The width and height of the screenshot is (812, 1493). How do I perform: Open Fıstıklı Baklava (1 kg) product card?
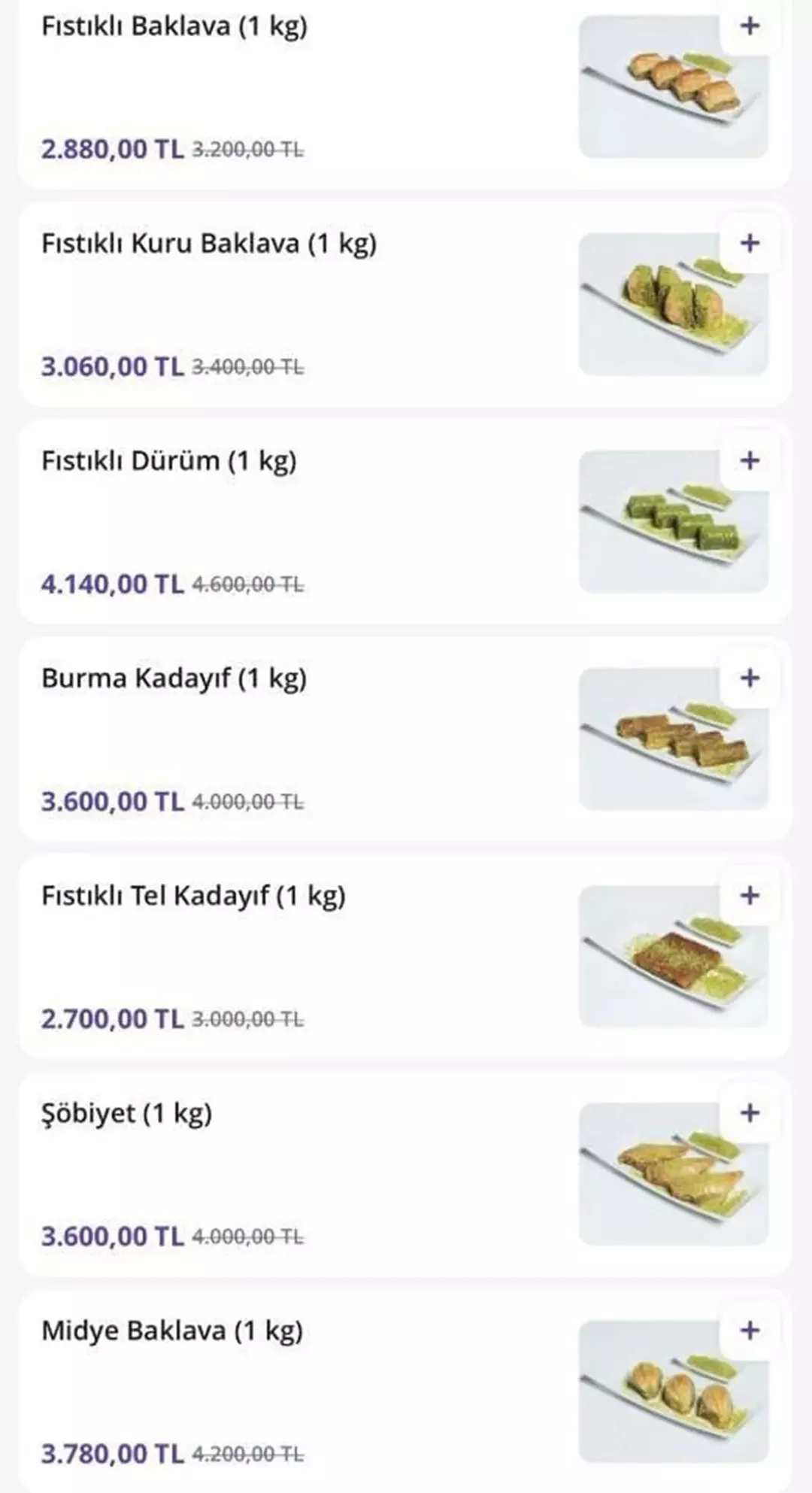pos(174,27)
